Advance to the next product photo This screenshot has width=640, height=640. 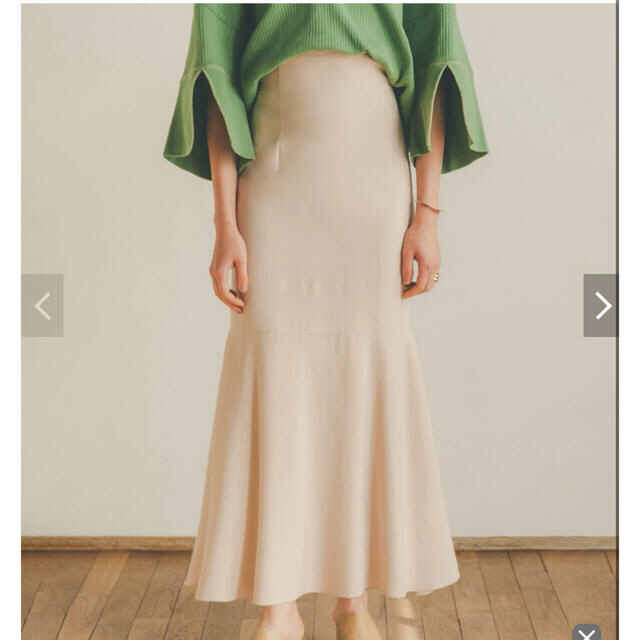tap(601, 306)
